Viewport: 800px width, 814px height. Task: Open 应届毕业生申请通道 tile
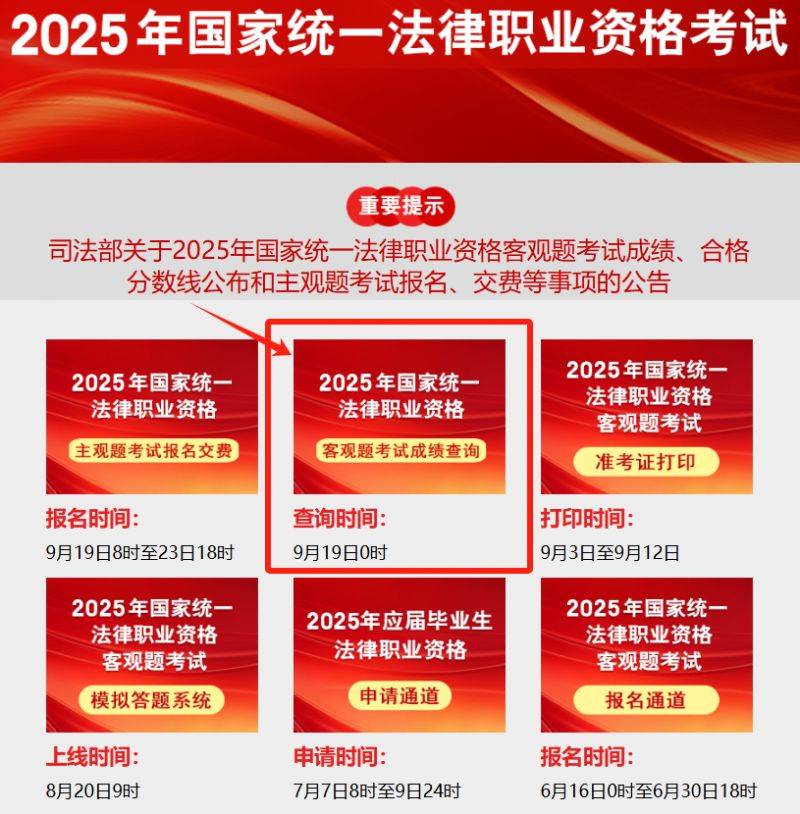coord(399,654)
